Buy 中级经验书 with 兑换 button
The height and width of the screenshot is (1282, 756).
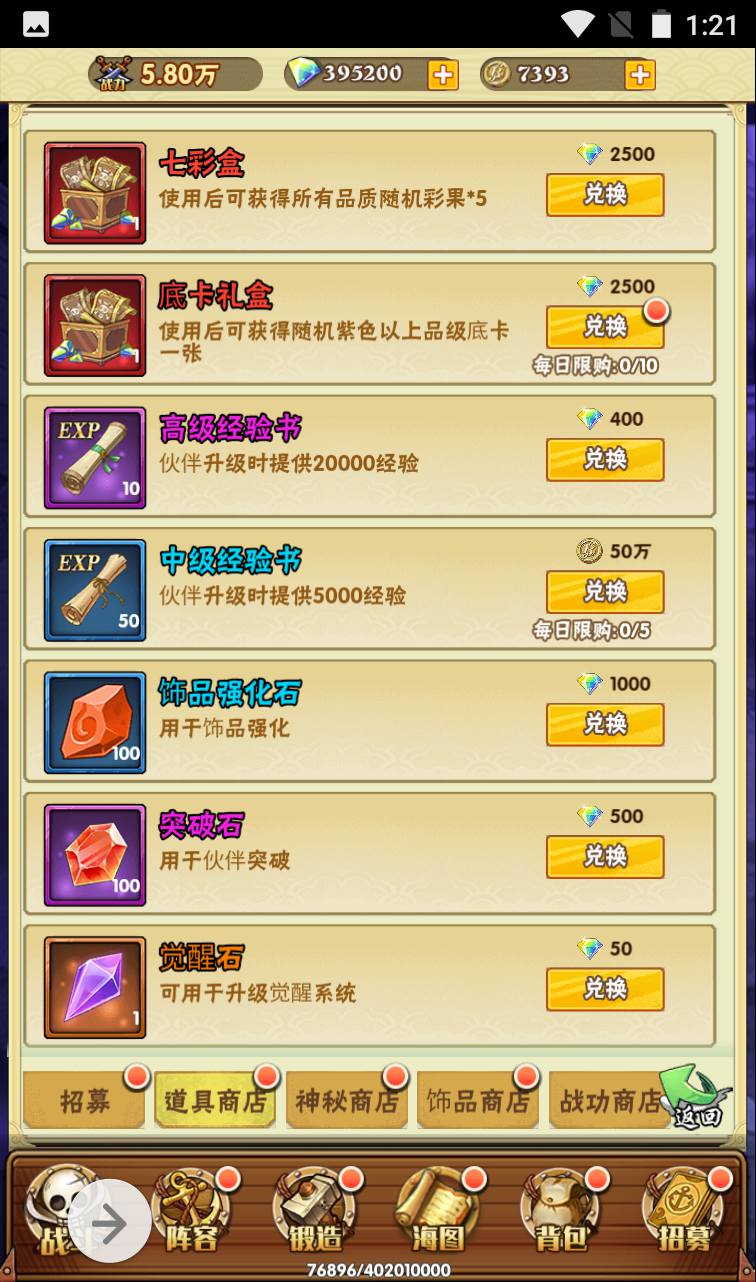pos(604,592)
